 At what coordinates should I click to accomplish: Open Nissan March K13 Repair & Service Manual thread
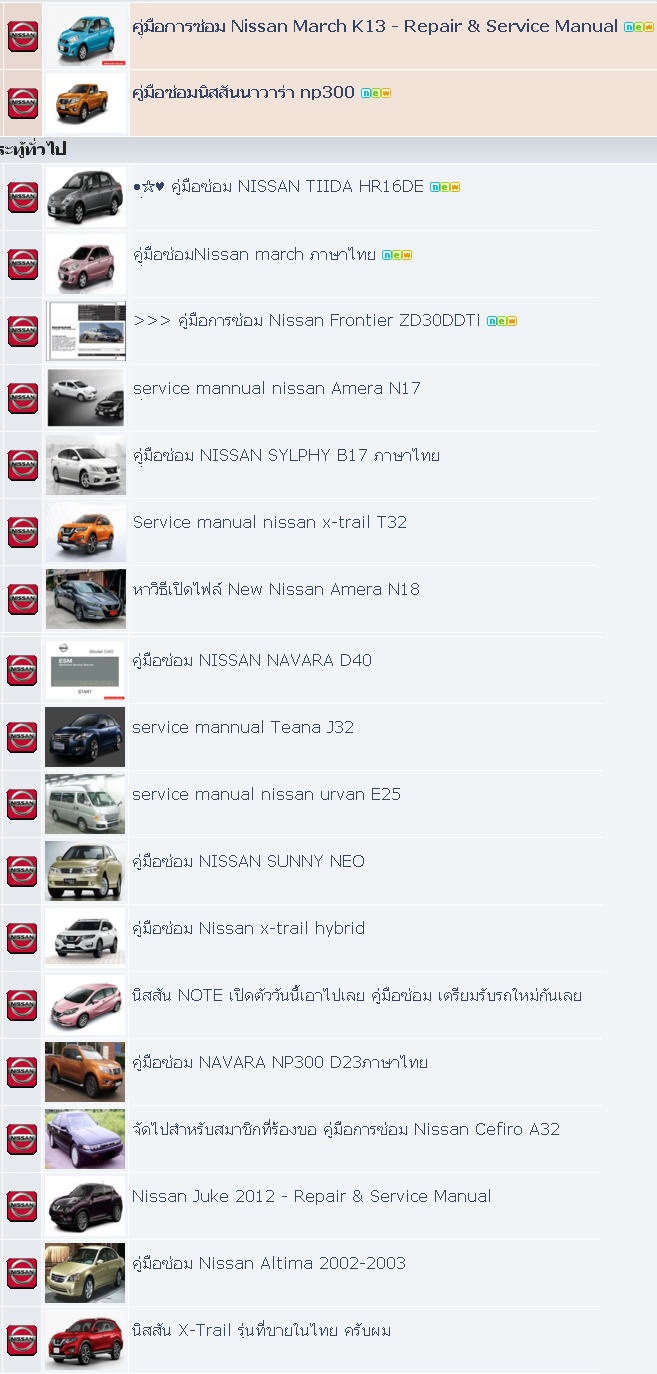(x=375, y=27)
